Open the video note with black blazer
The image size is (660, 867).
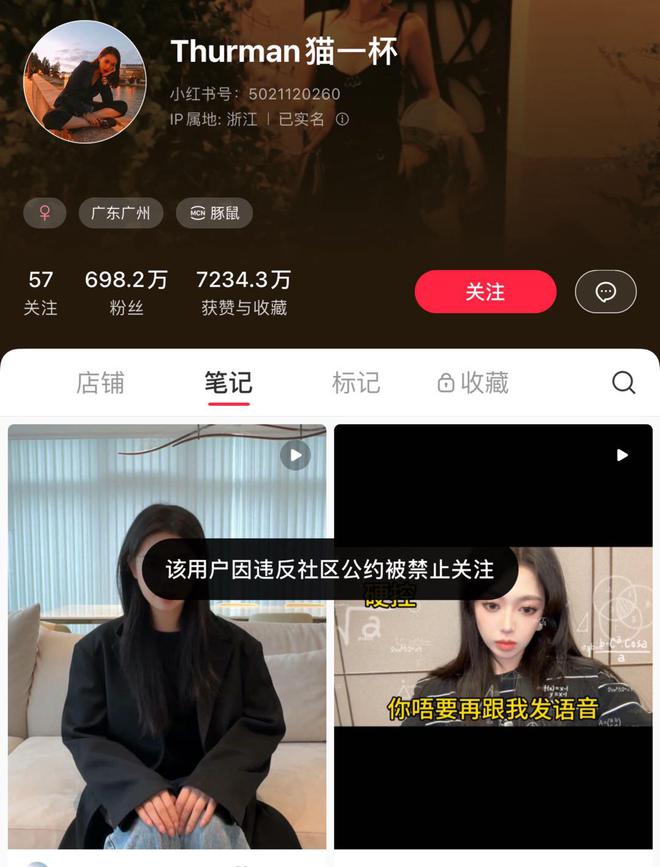pos(167,700)
